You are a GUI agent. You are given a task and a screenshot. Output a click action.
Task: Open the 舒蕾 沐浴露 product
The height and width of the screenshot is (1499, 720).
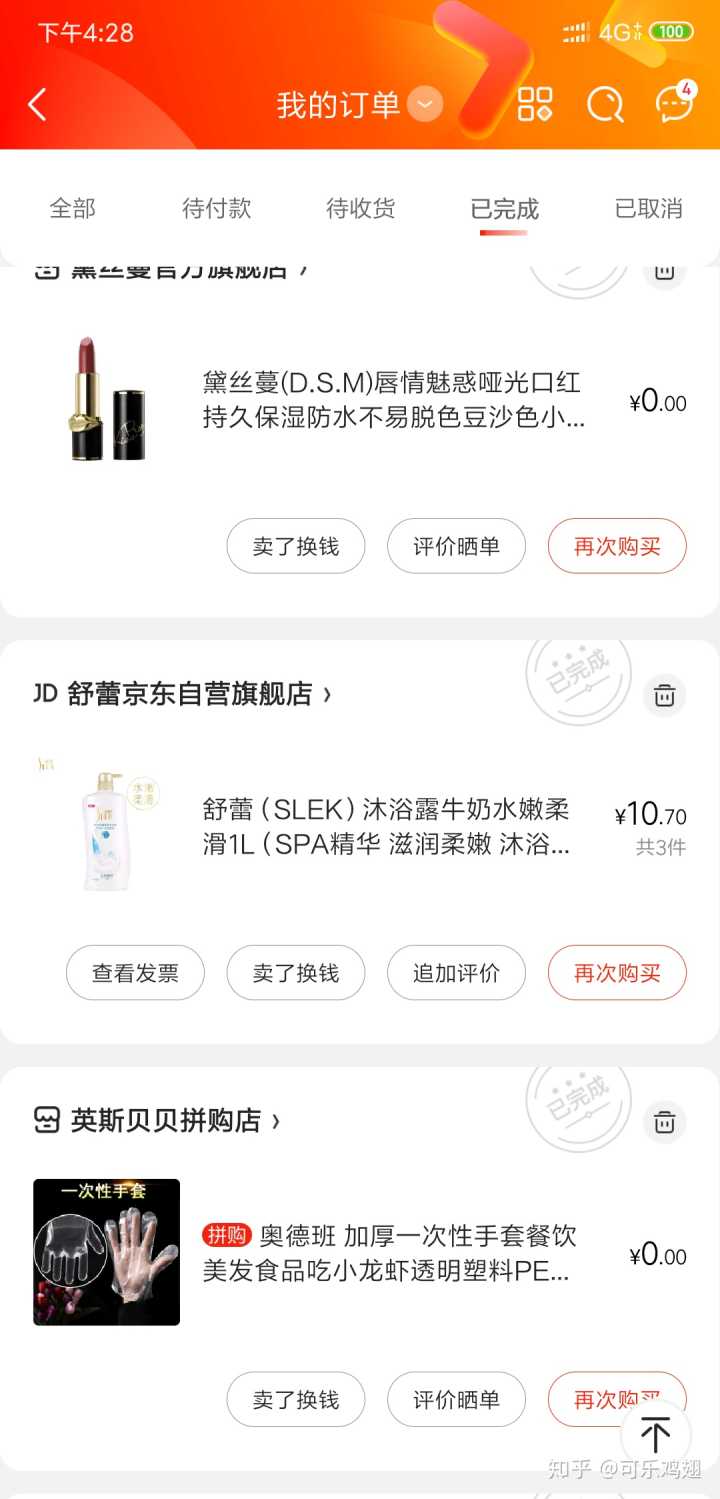386,827
